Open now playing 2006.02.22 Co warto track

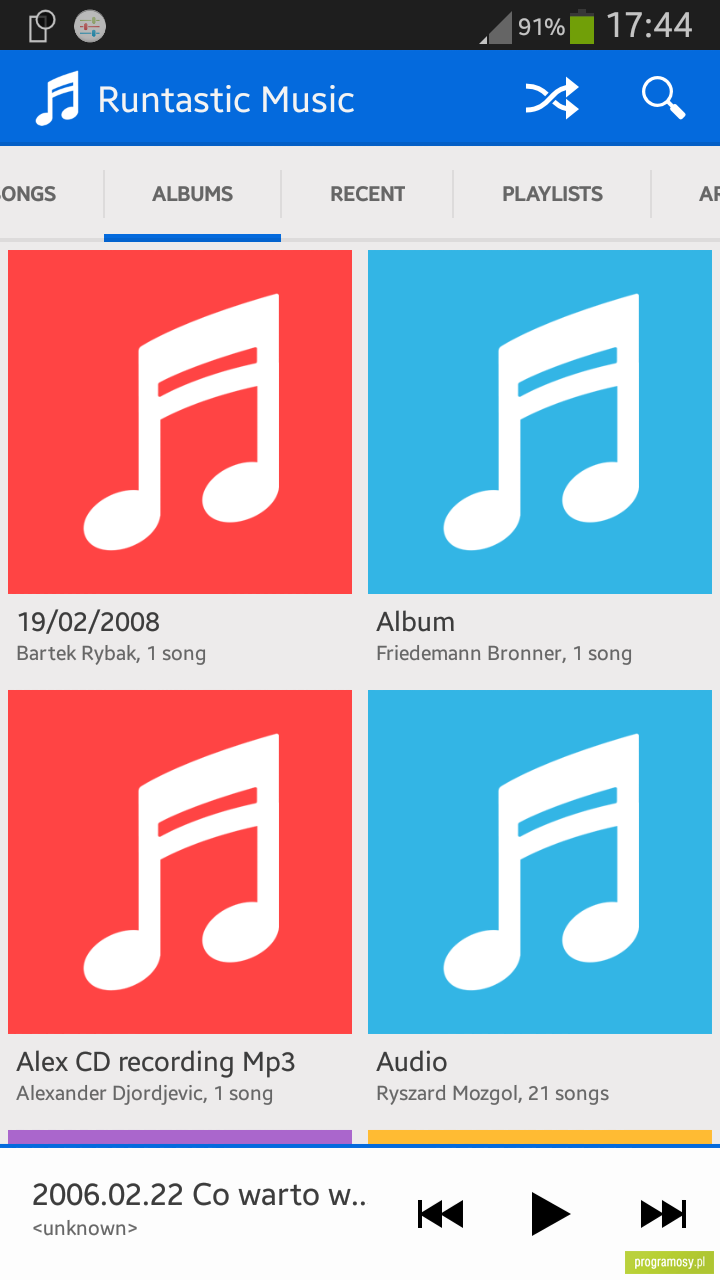tap(200, 1208)
